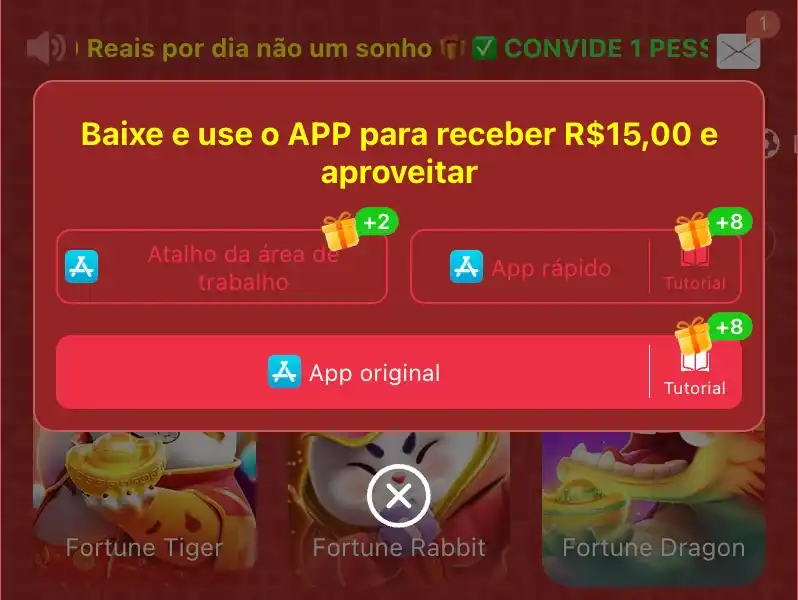View Tutorial for App original

(x=695, y=373)
